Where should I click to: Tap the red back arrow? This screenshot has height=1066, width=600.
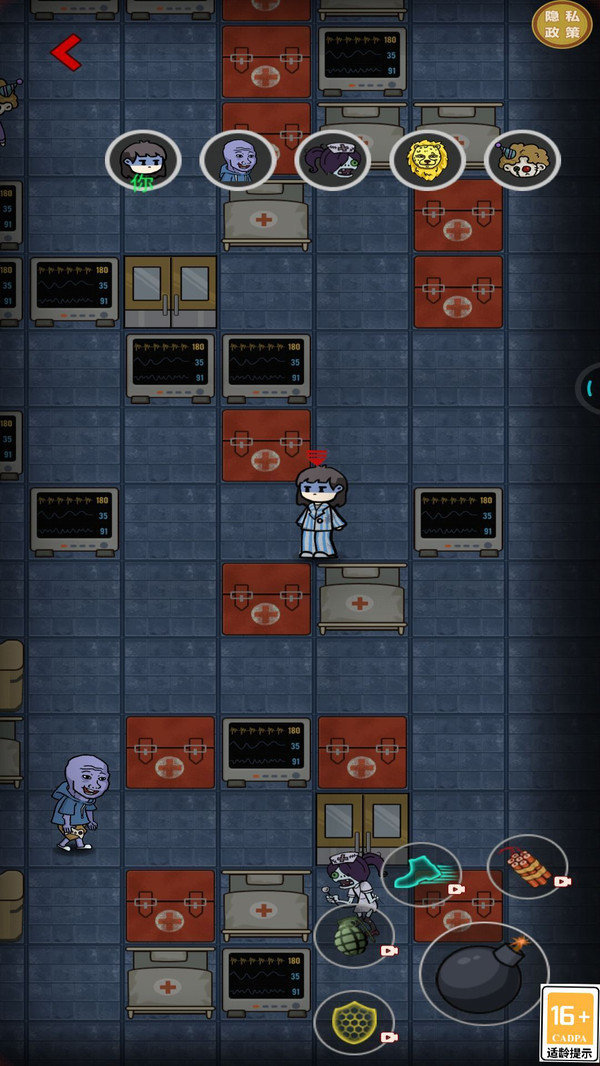[66, 52]
